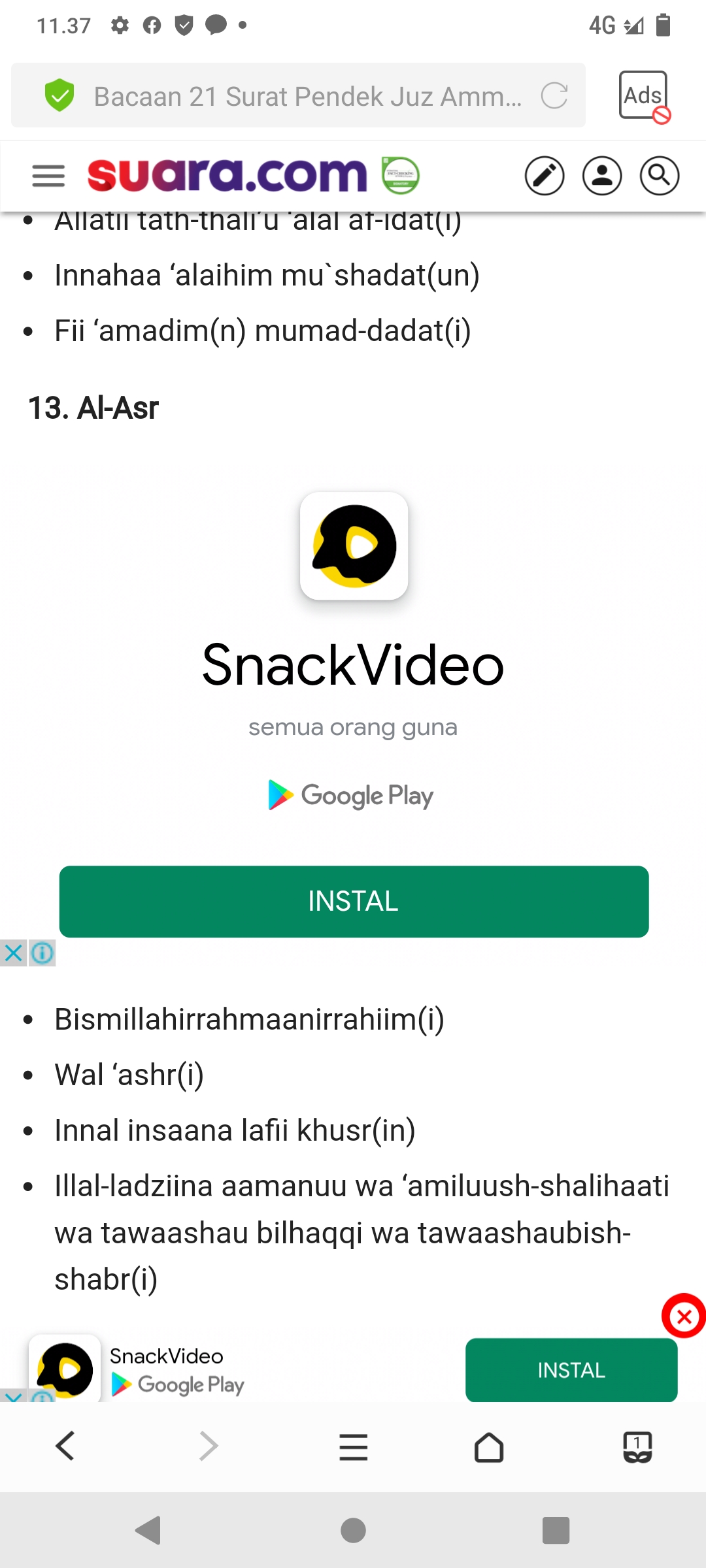The width and height of the screenshot is (706, 1568).
Task: Open the ad info icon under the large ad
Action: click(x=42, y=953)
